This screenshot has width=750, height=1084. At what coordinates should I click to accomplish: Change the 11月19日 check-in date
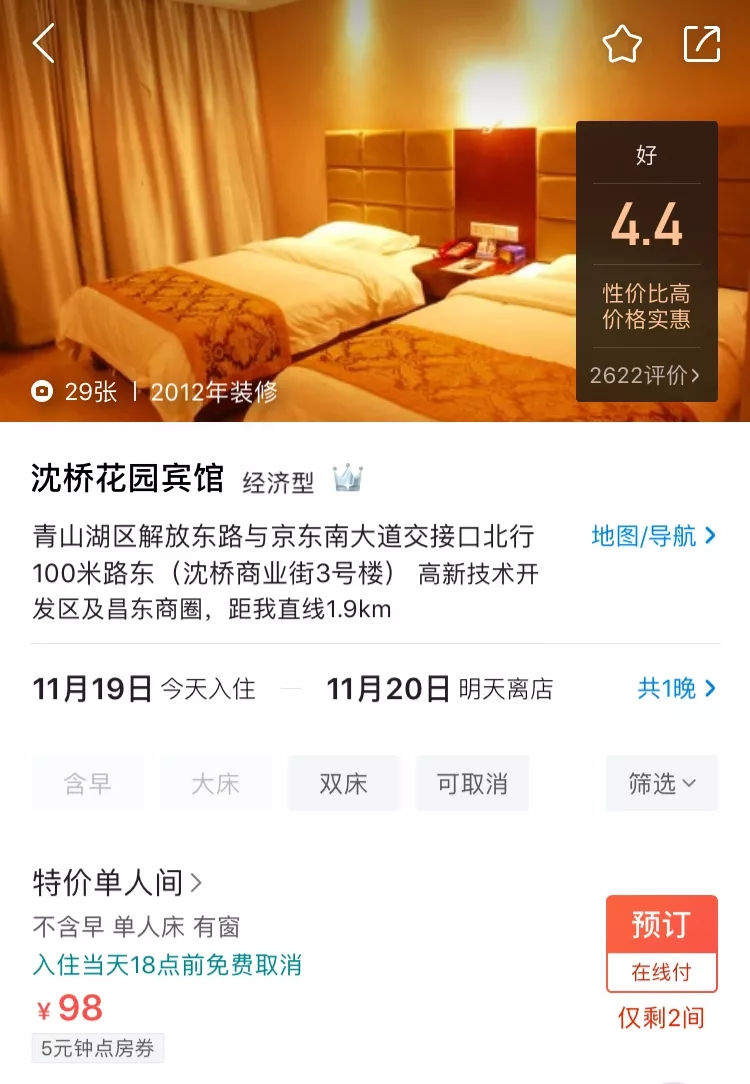click(x=92, y=689)
